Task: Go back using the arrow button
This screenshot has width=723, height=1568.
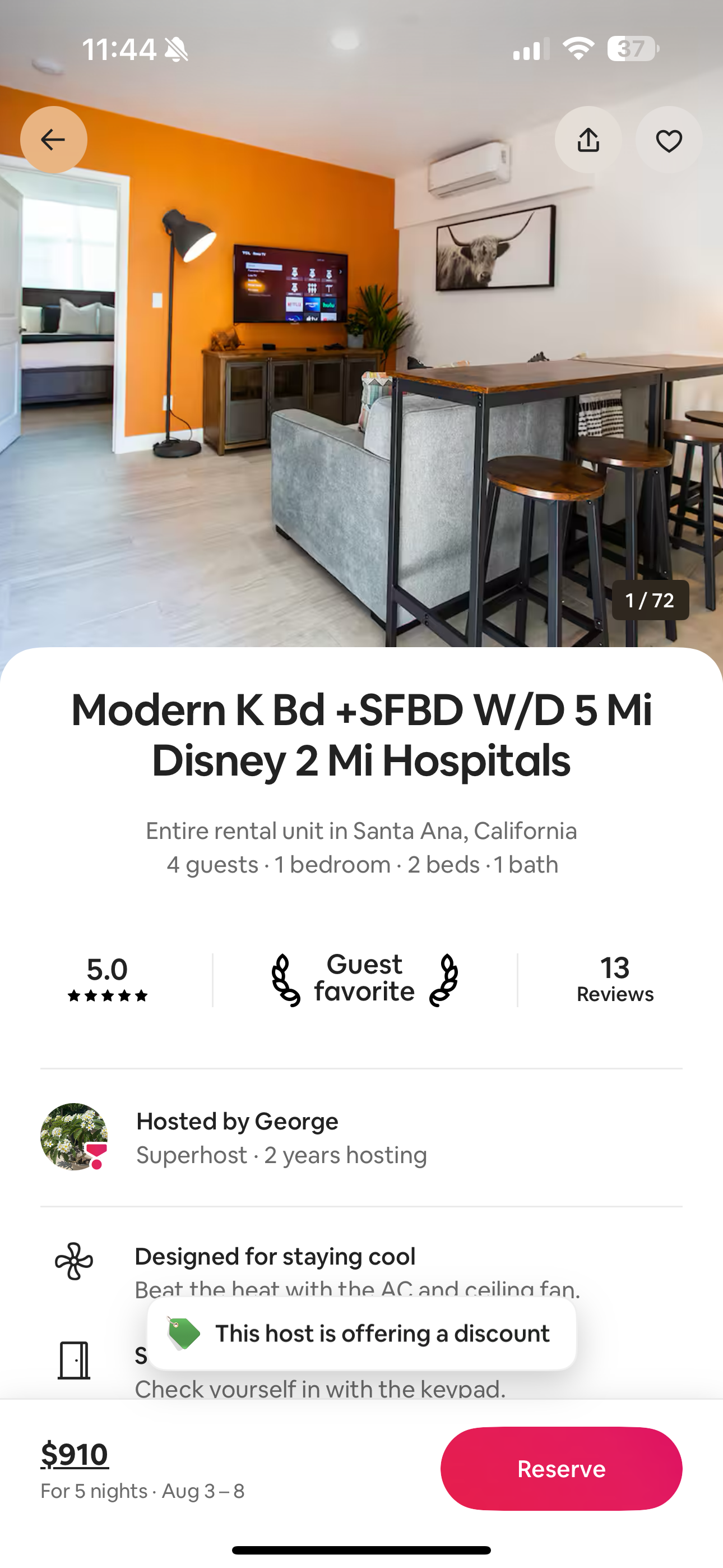Action: 54,140
